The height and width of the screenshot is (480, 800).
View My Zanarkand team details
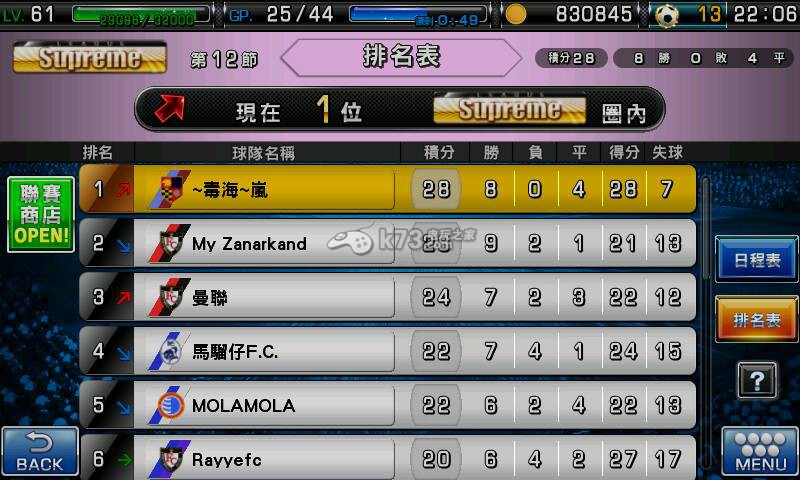pyautogui.click(x=388, y=243)
